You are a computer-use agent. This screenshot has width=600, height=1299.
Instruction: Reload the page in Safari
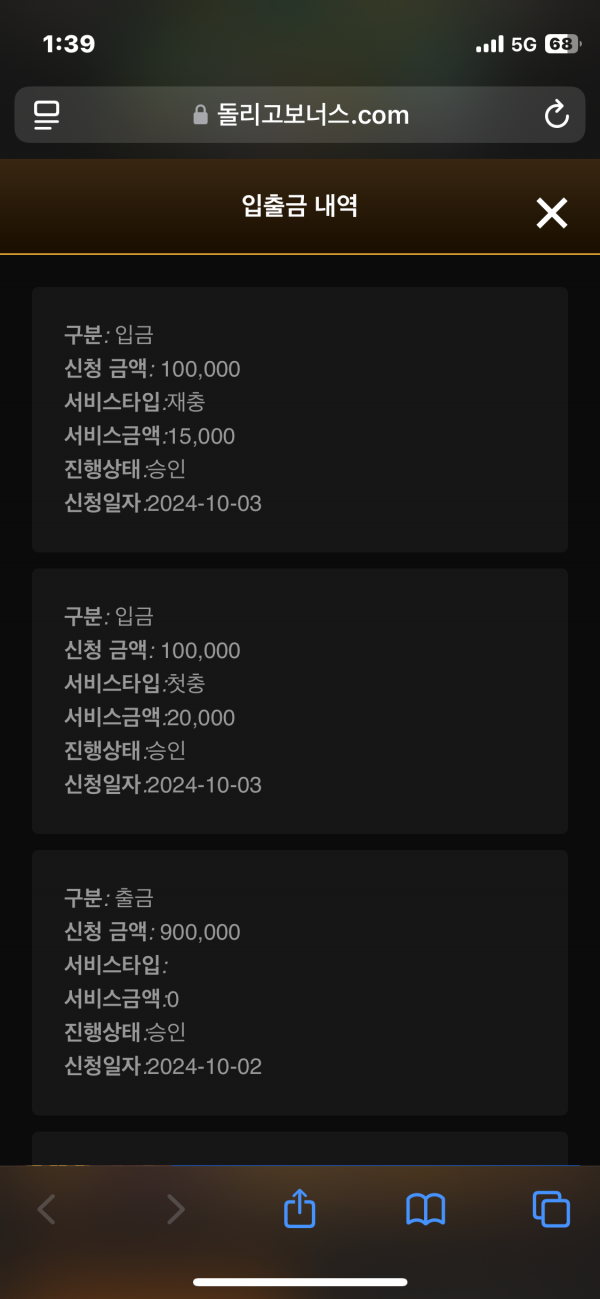tap(556, 115)
